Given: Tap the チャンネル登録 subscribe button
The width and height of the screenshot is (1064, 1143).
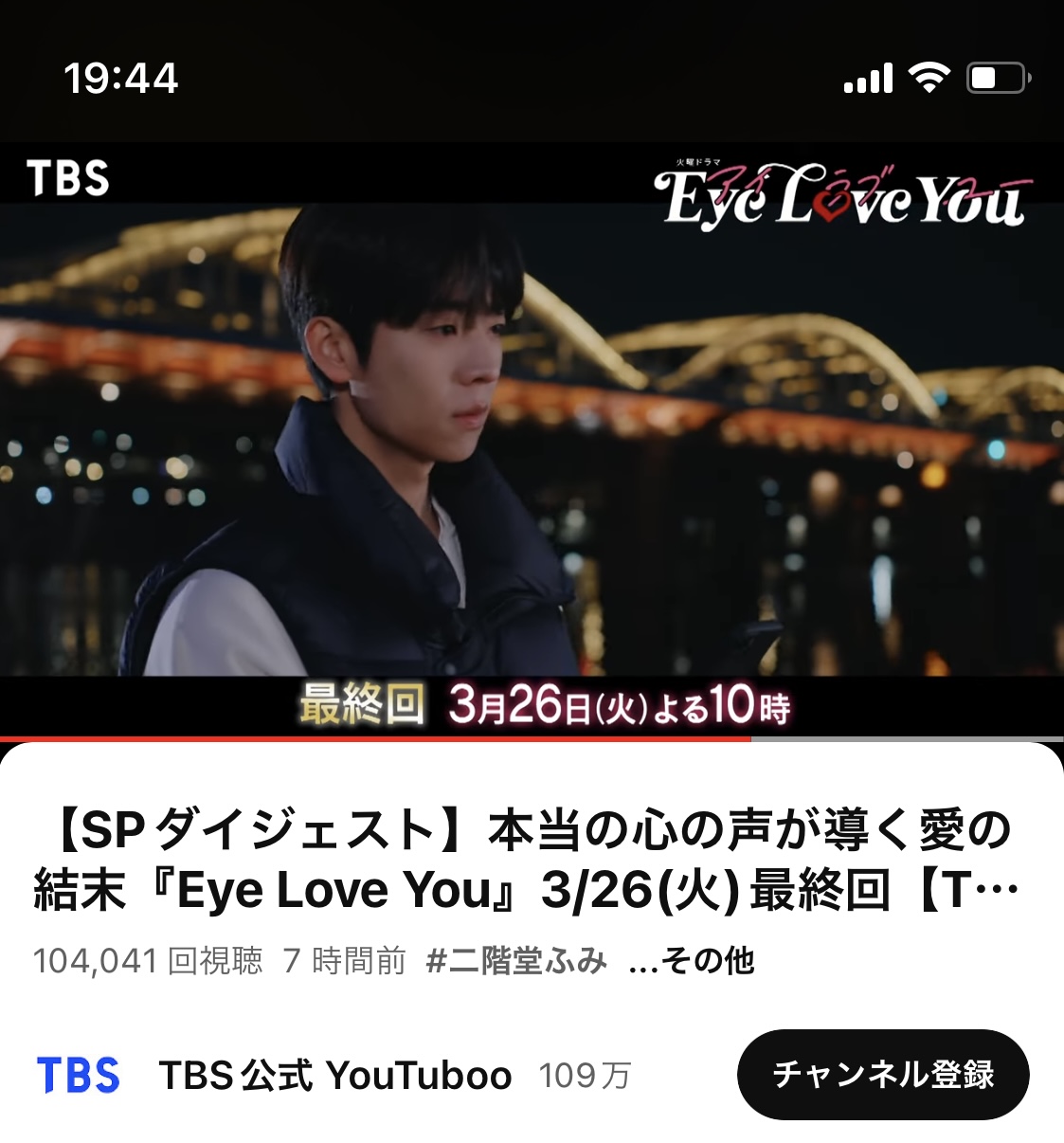Looking at the screenshot, I should coord(883,1075).
